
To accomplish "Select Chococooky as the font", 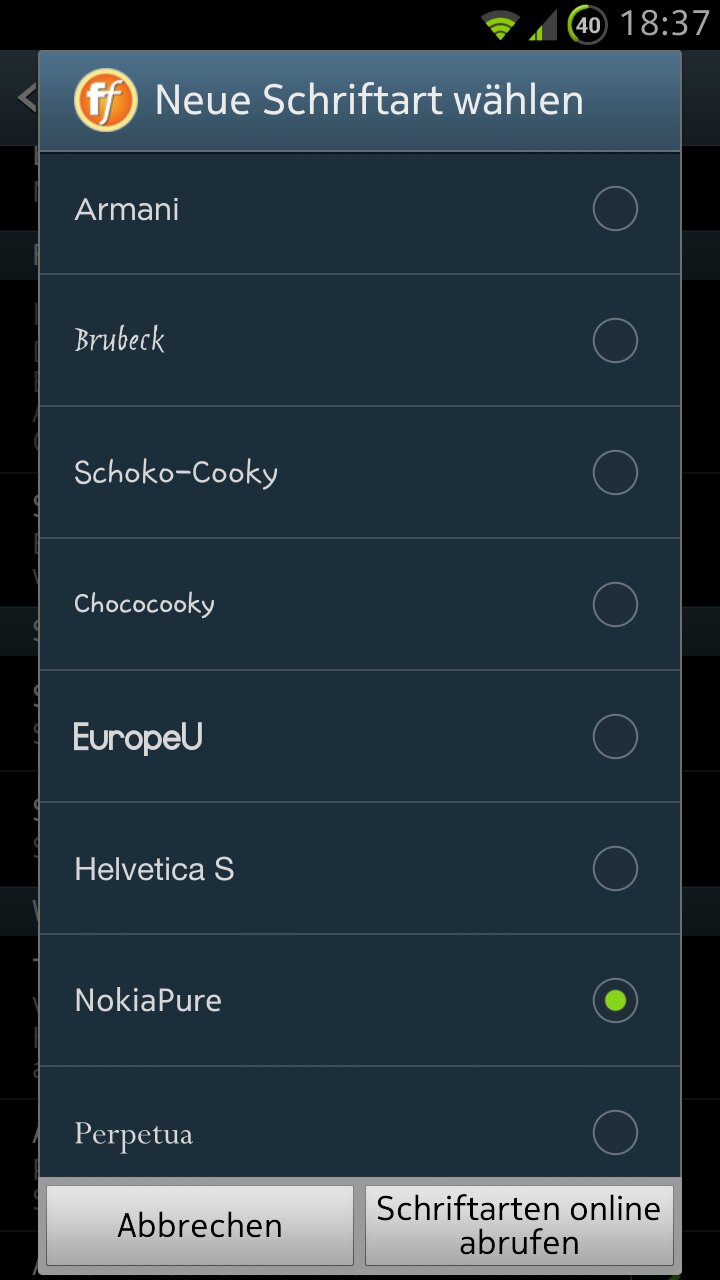I will (360, 604).
